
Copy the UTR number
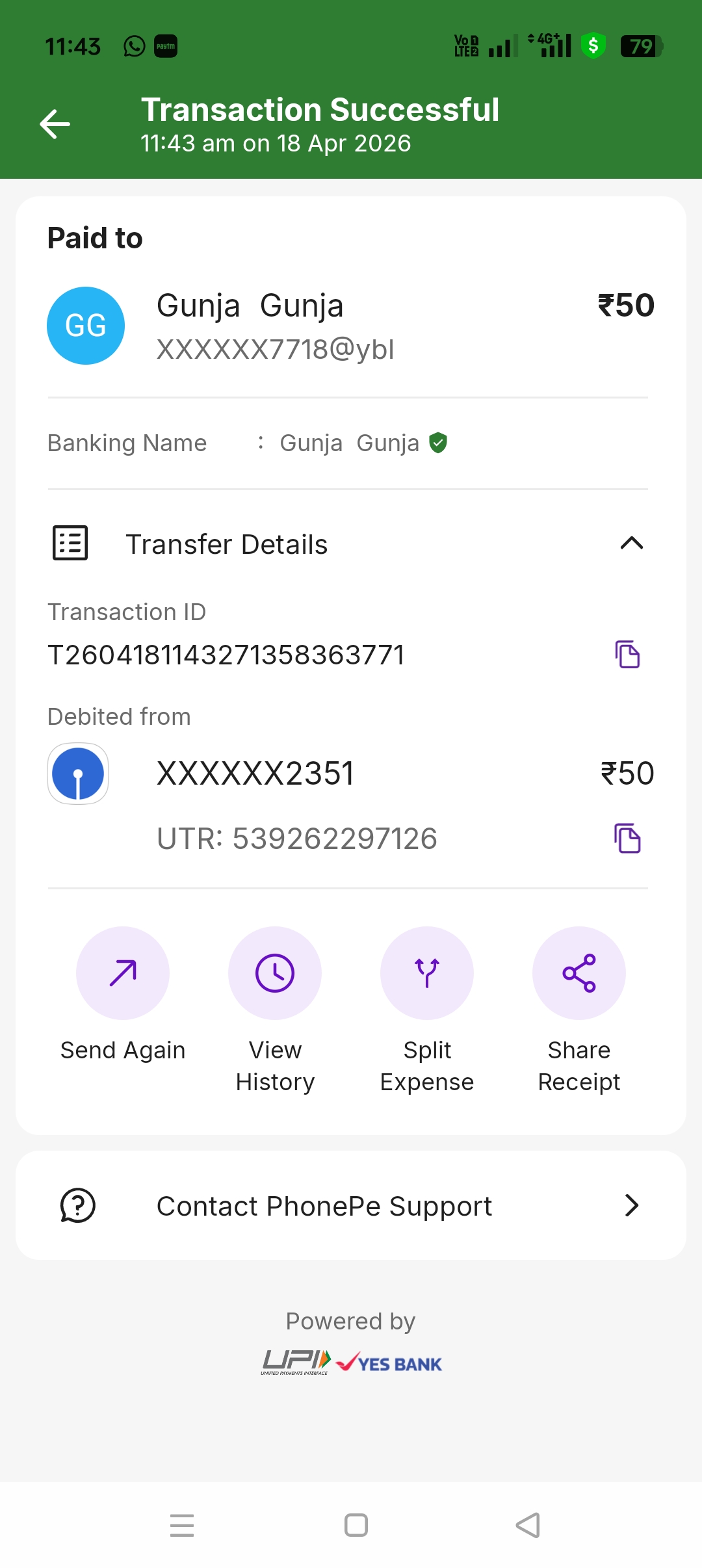point(627,838)
